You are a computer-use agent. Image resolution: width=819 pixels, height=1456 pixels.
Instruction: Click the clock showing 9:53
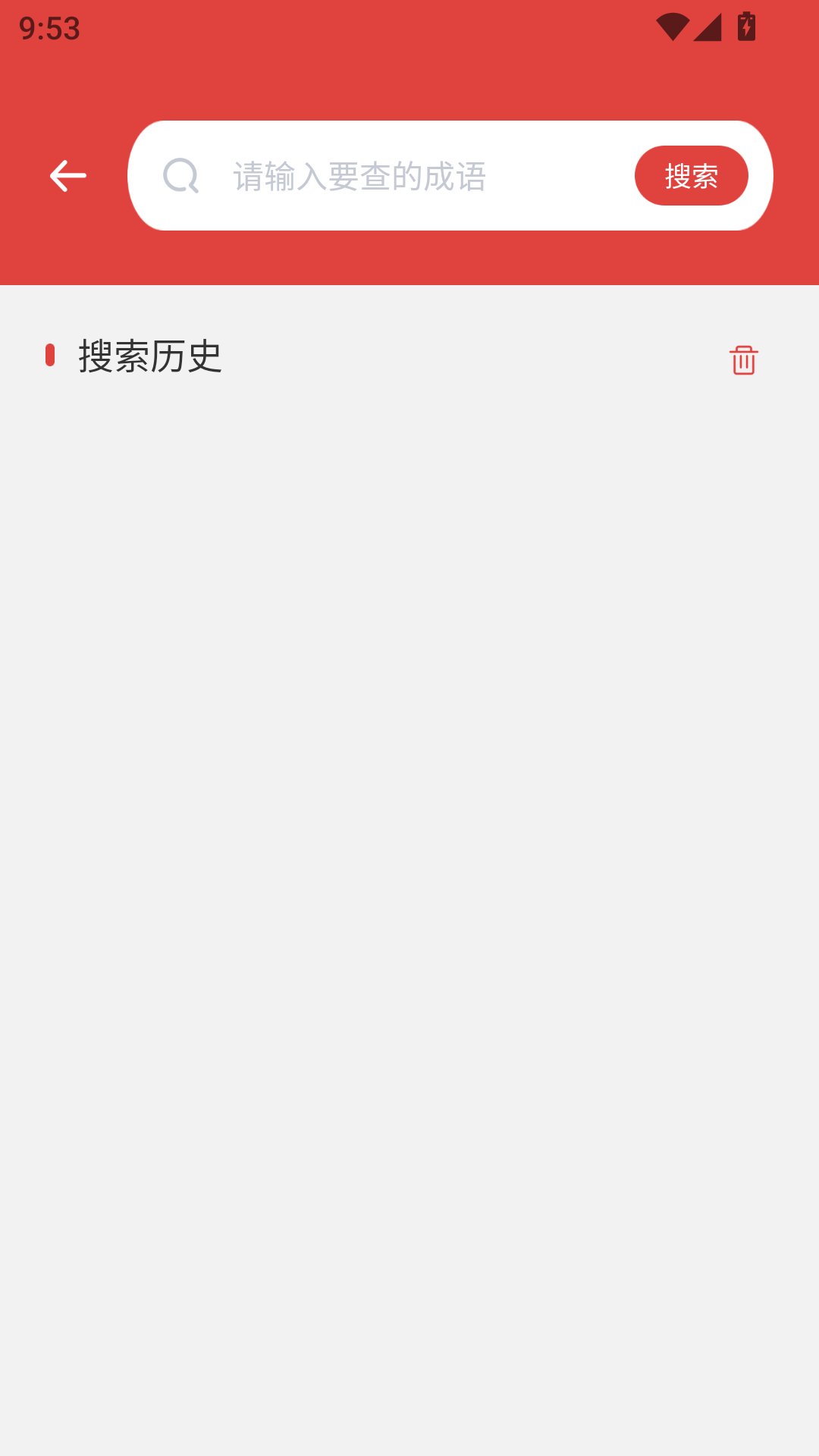tap(48, 29)
